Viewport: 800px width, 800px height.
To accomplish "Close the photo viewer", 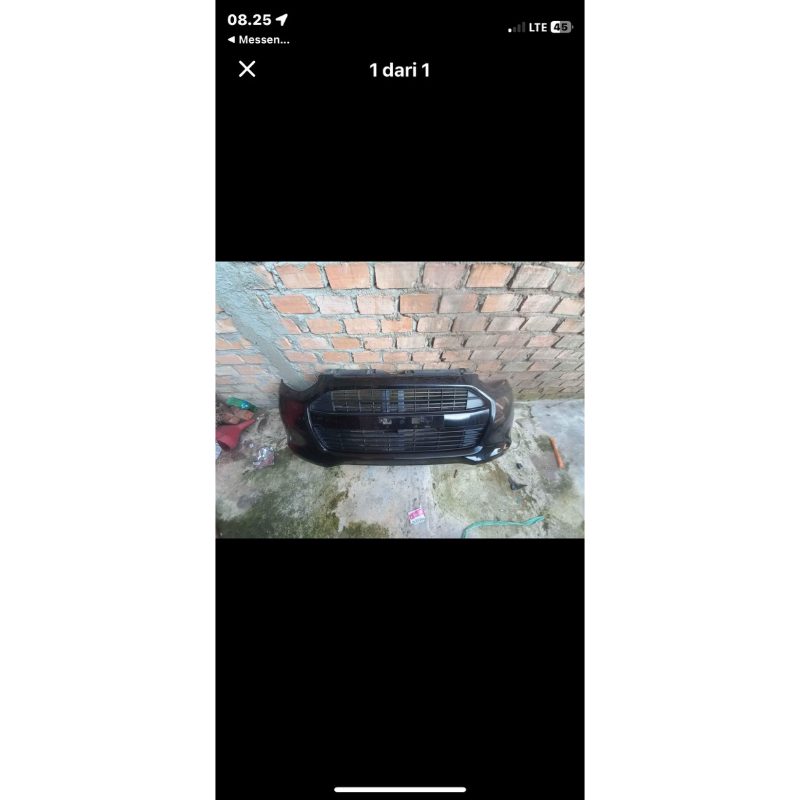I will 247,69.
